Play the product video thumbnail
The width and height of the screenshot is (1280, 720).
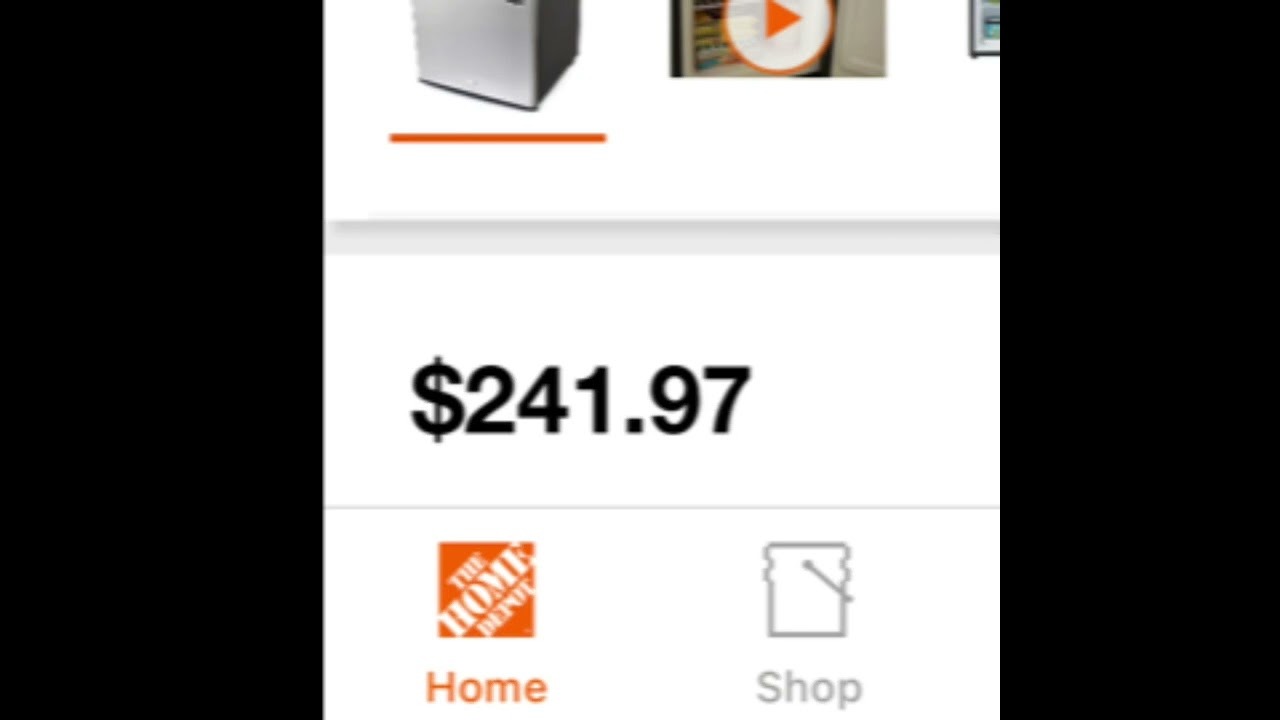tap(777, 30)
